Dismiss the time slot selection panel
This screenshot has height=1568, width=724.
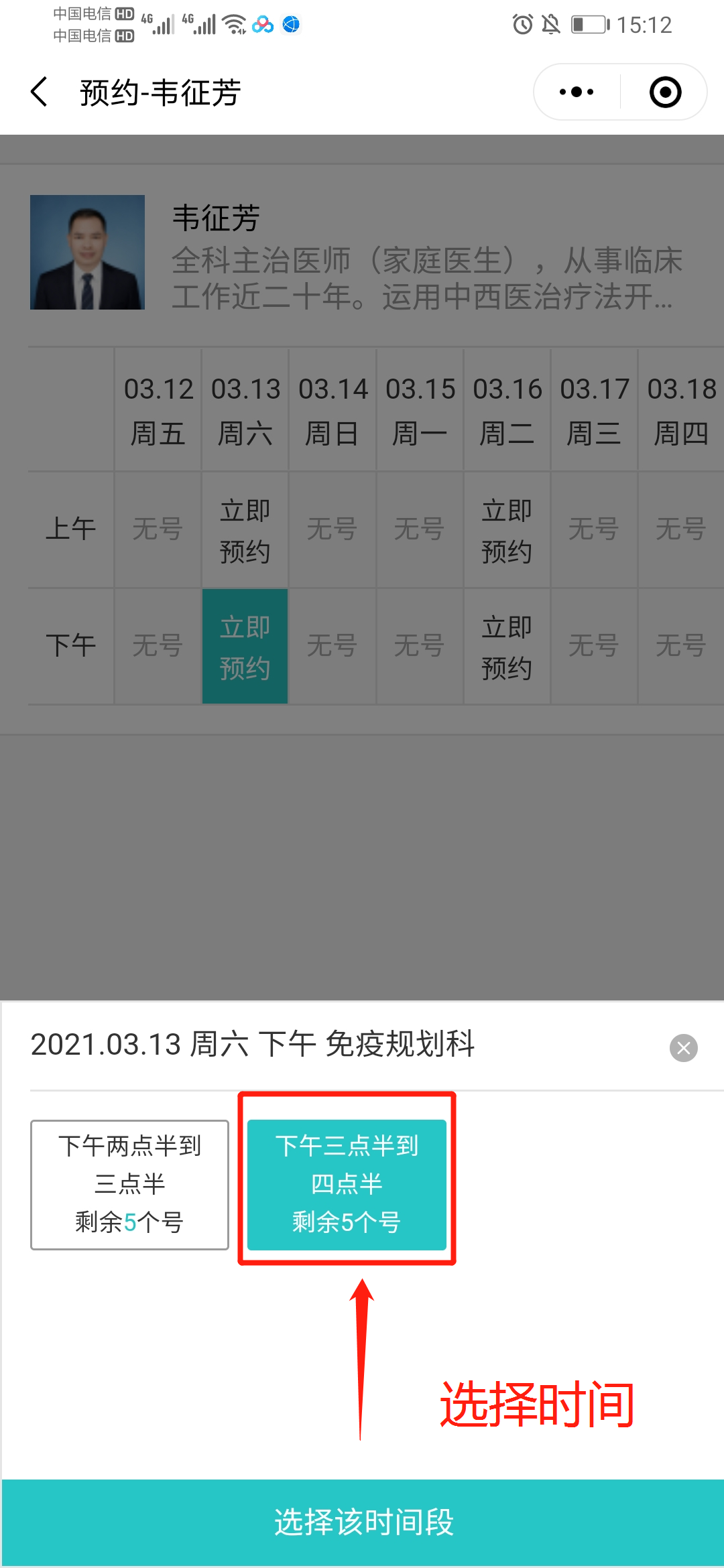pos(683,1048)
